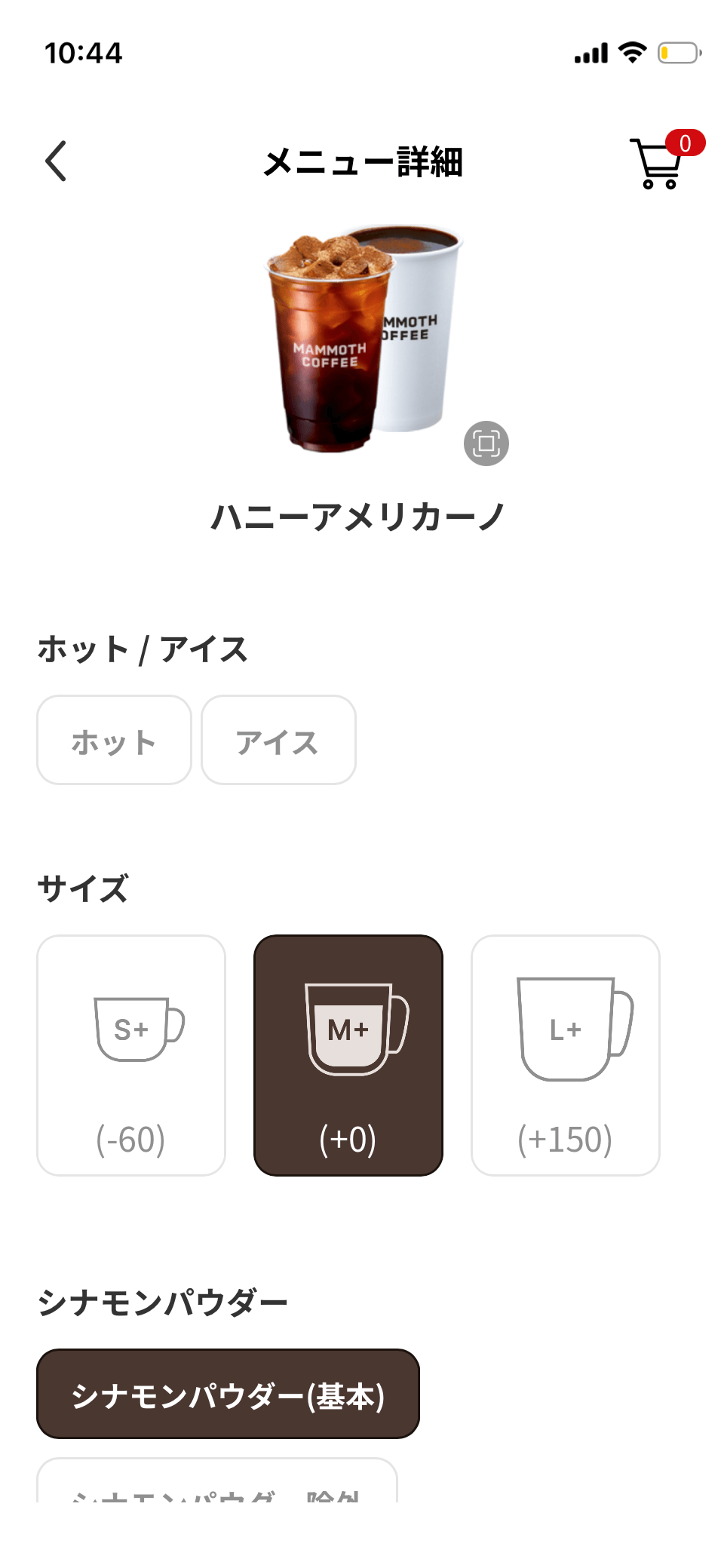Select シナモンパウダー(基本)

click(x=228, y=1394)
